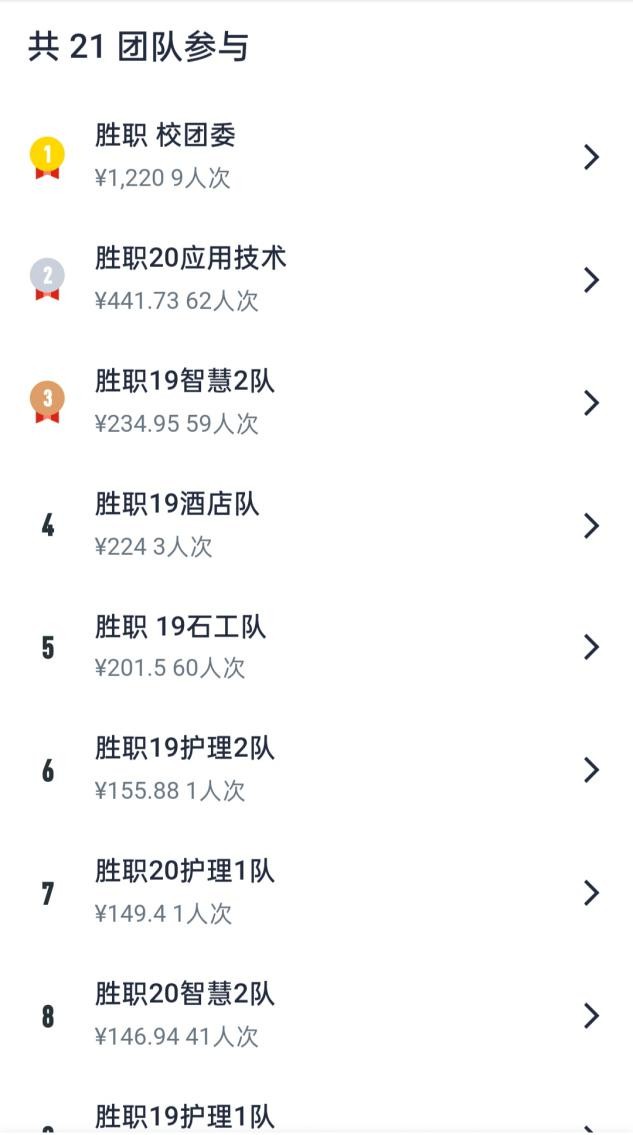633x1135 pixels.
Task: Tap the 胜职 19石工队 entry
Action: (316, 647)
